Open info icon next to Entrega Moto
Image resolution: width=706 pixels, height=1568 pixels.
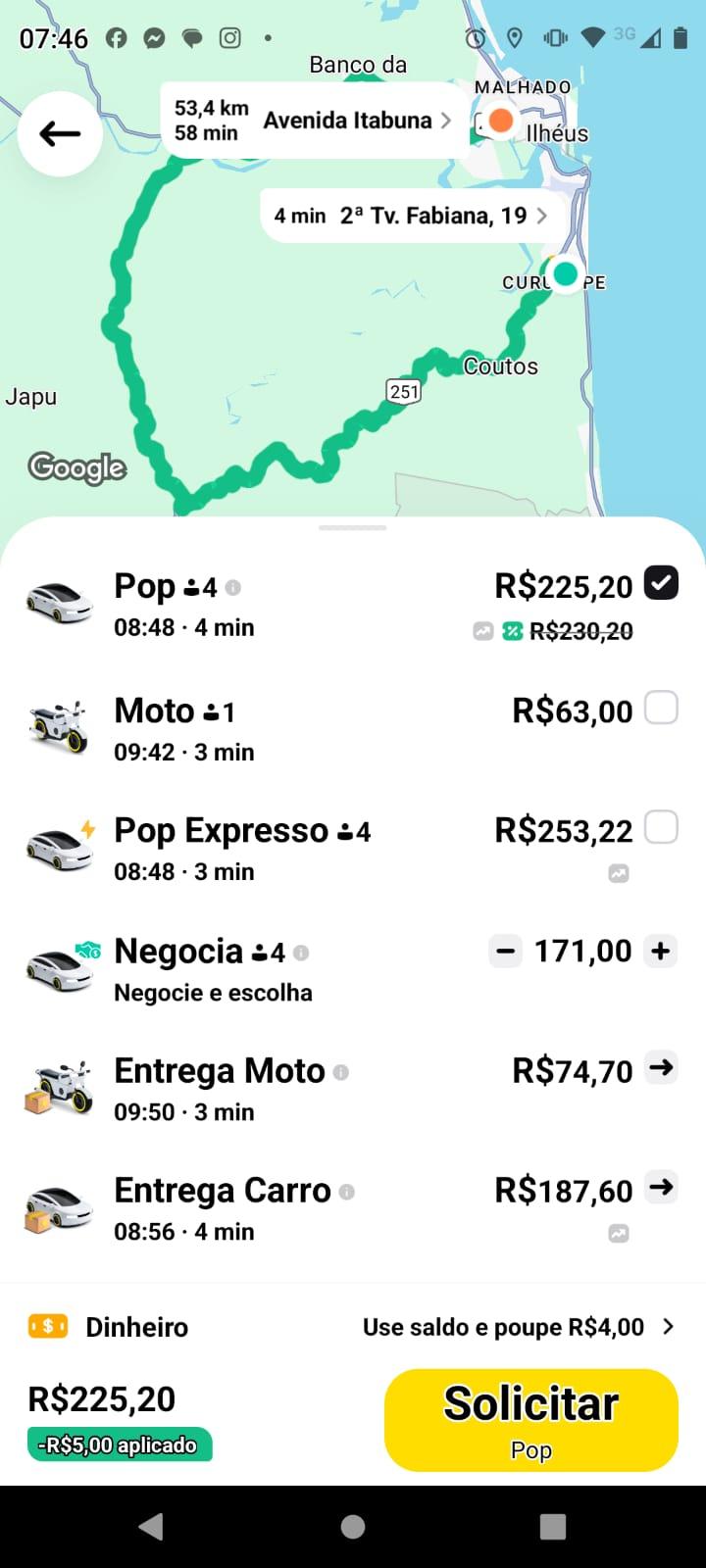click(x=340, y=1071)
